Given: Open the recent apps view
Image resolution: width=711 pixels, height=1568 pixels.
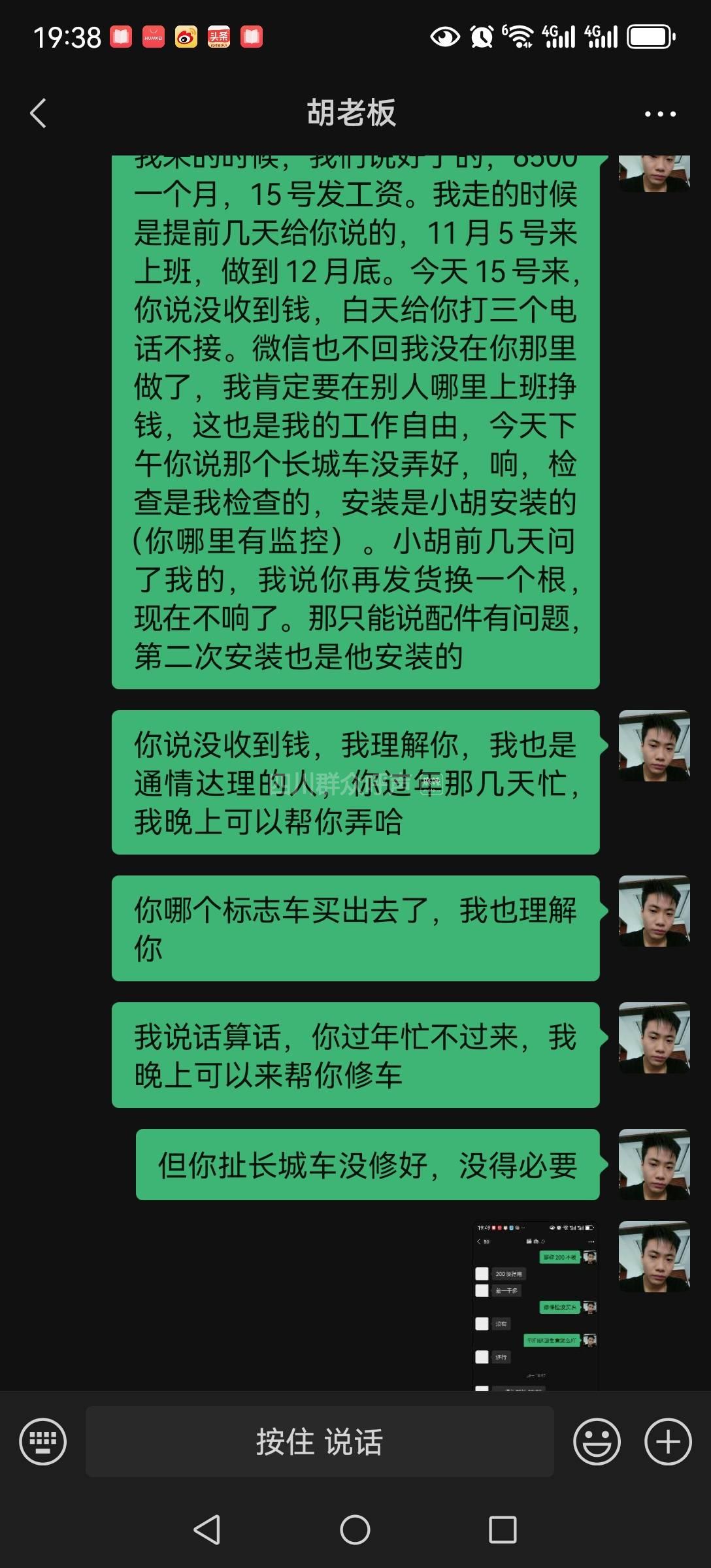Looking at the screenshot, I should coord(503,1529).
